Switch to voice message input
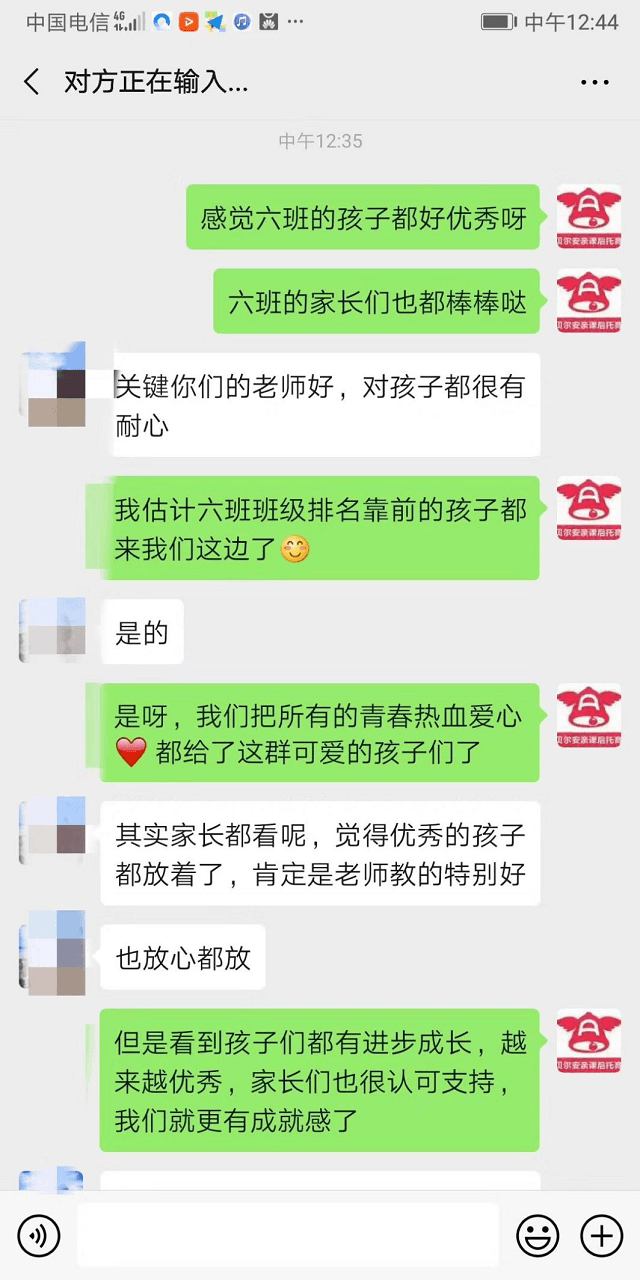This screenshot has width=640, height=1280. pos(39,1236)
